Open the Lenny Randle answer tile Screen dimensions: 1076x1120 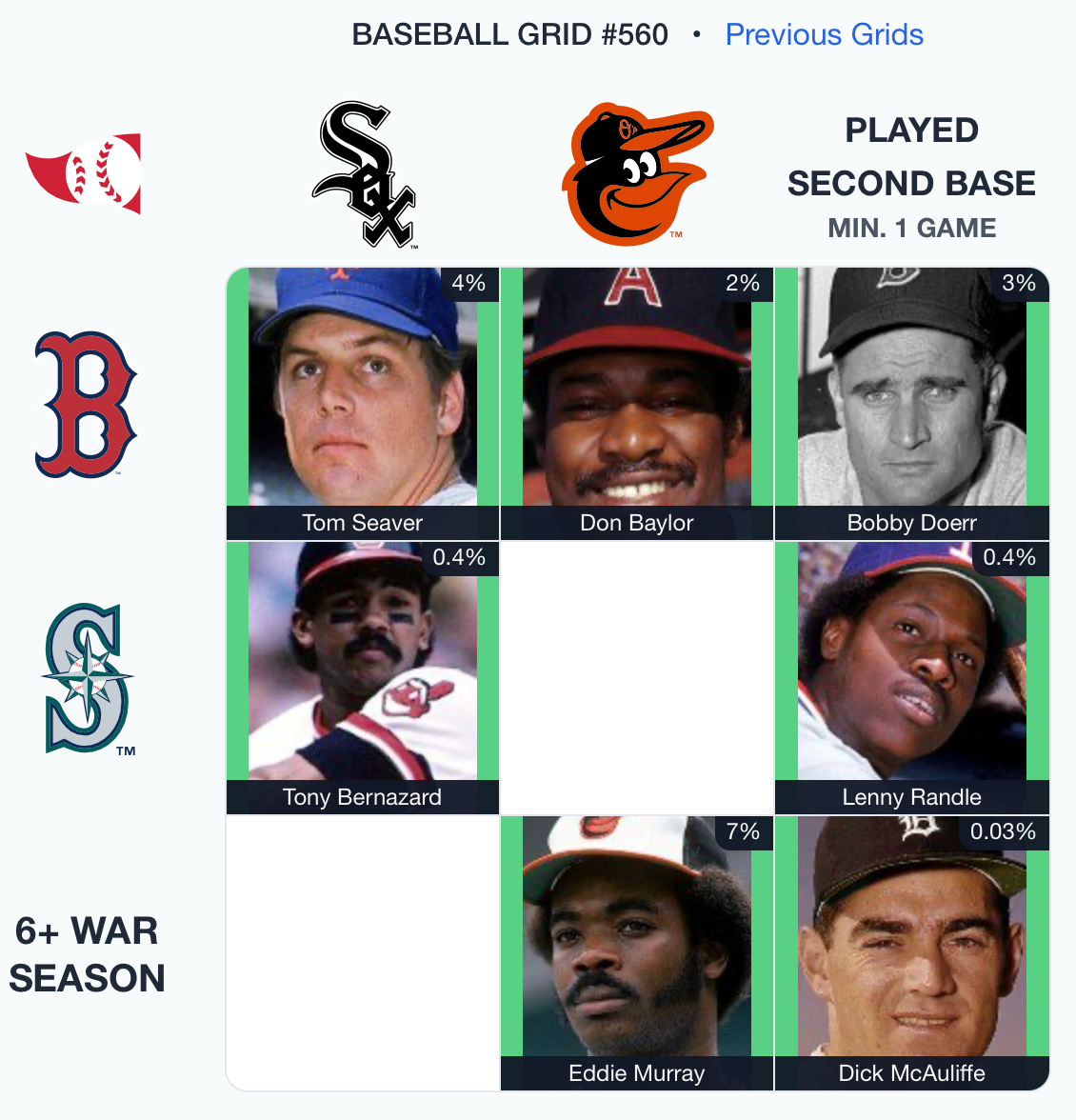[x=911, y=678]
